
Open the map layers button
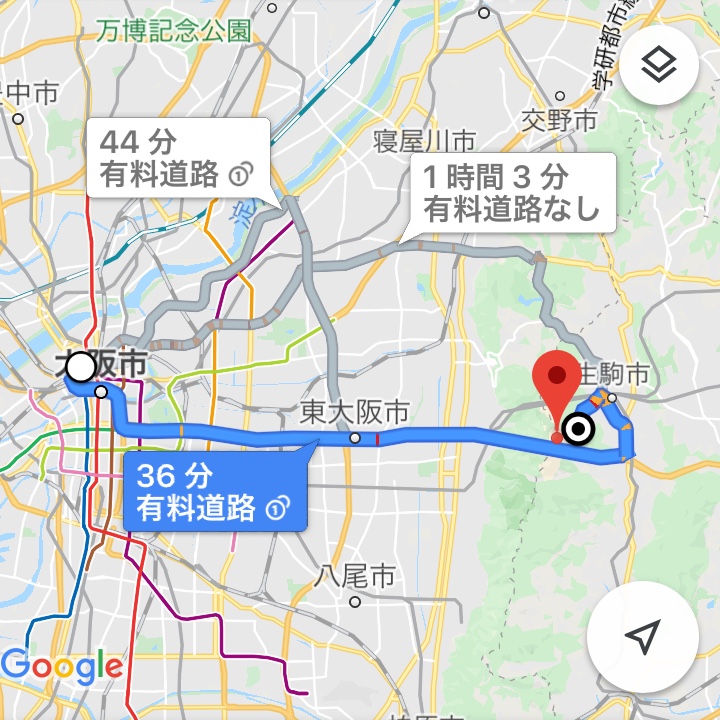pyautogui.click(x=659, y=67)
